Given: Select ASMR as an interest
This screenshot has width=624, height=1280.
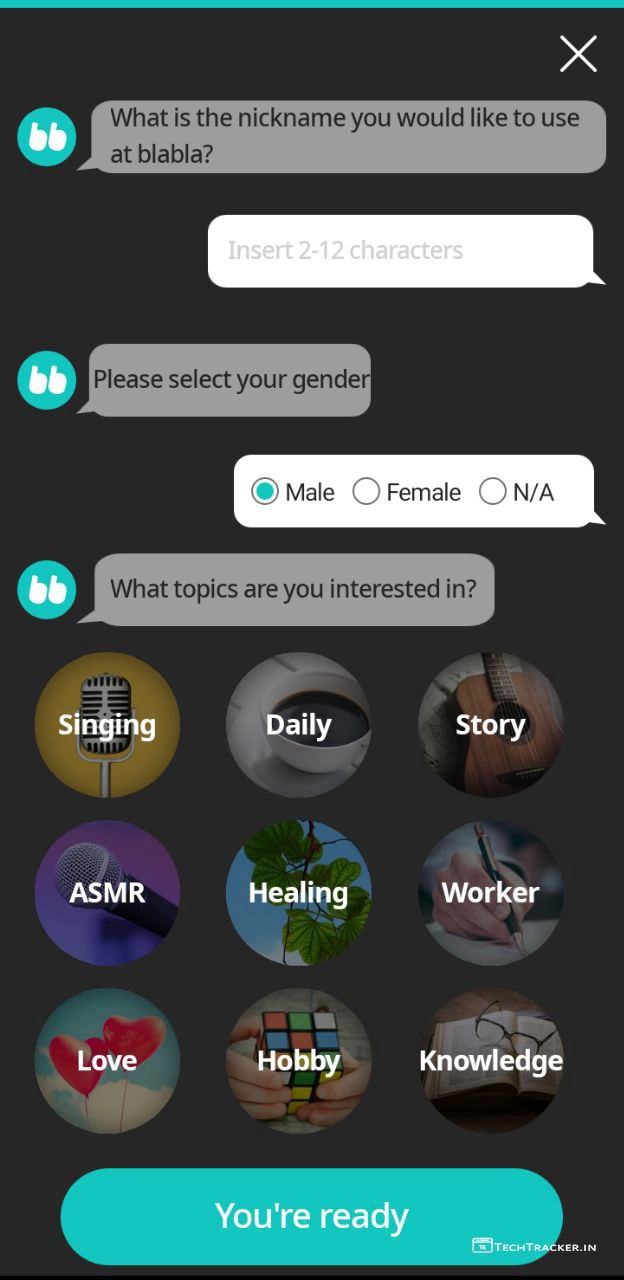Looking at the screenshot, I should pos(107,893).
